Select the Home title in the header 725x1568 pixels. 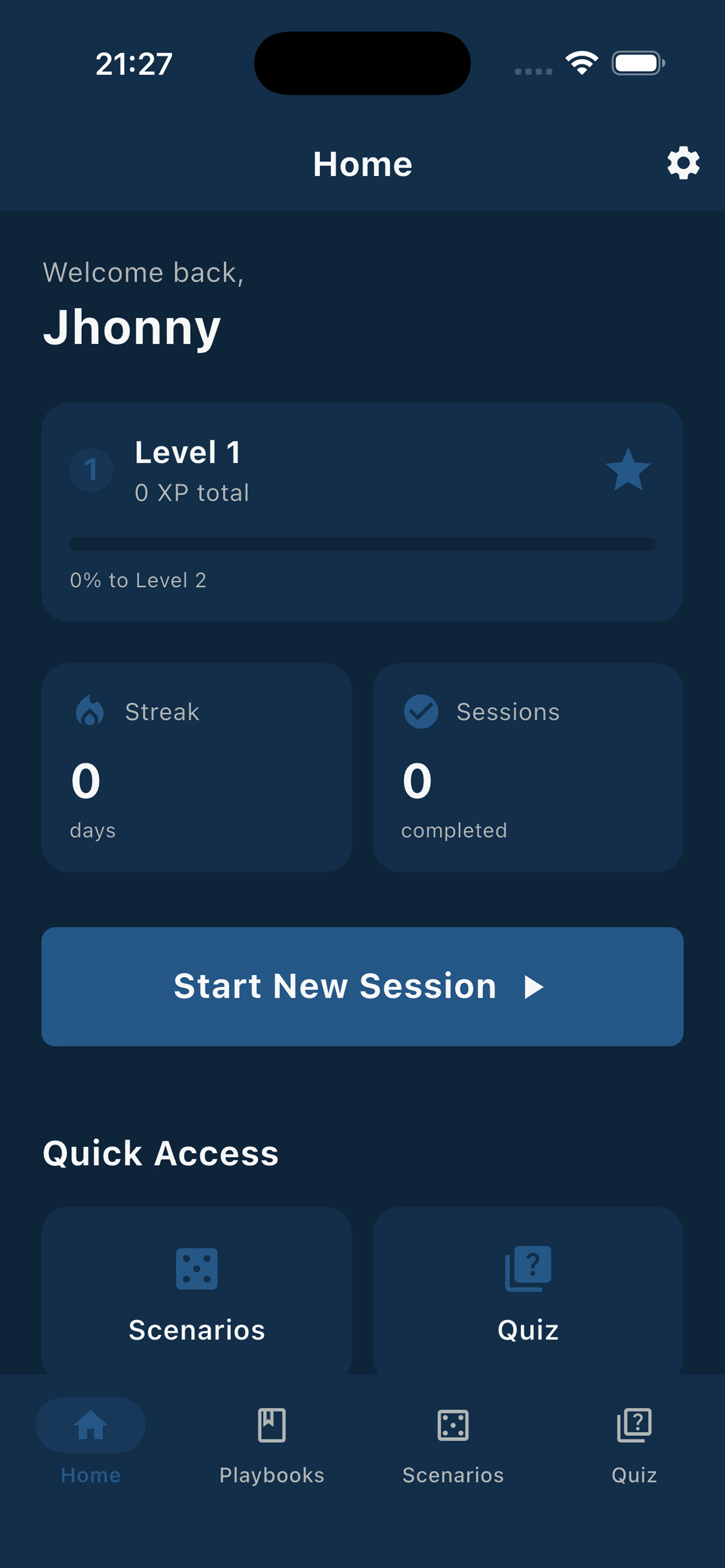[362, 163]
